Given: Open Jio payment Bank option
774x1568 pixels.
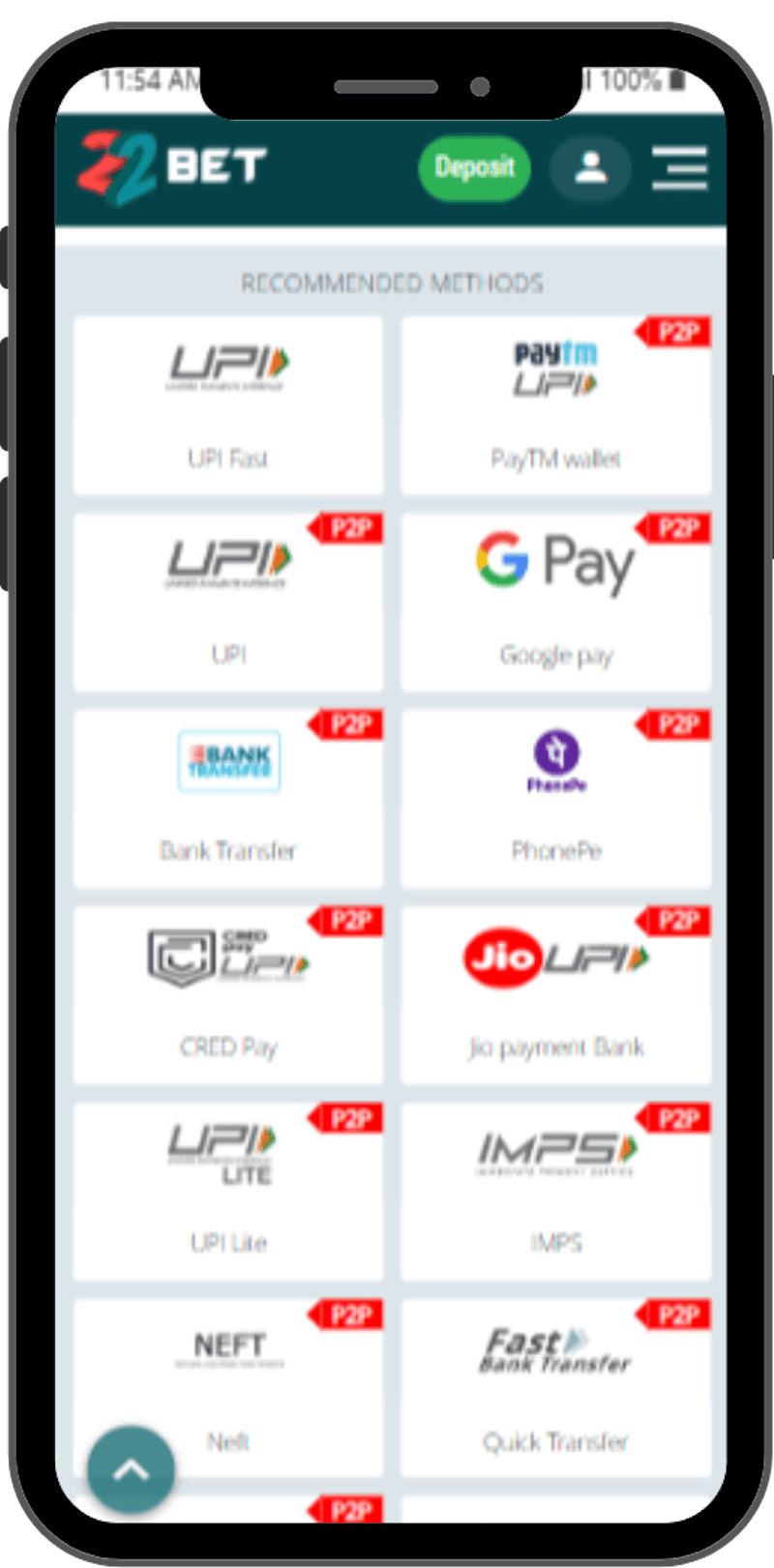Looking at the screenshot, I should 555,994.
